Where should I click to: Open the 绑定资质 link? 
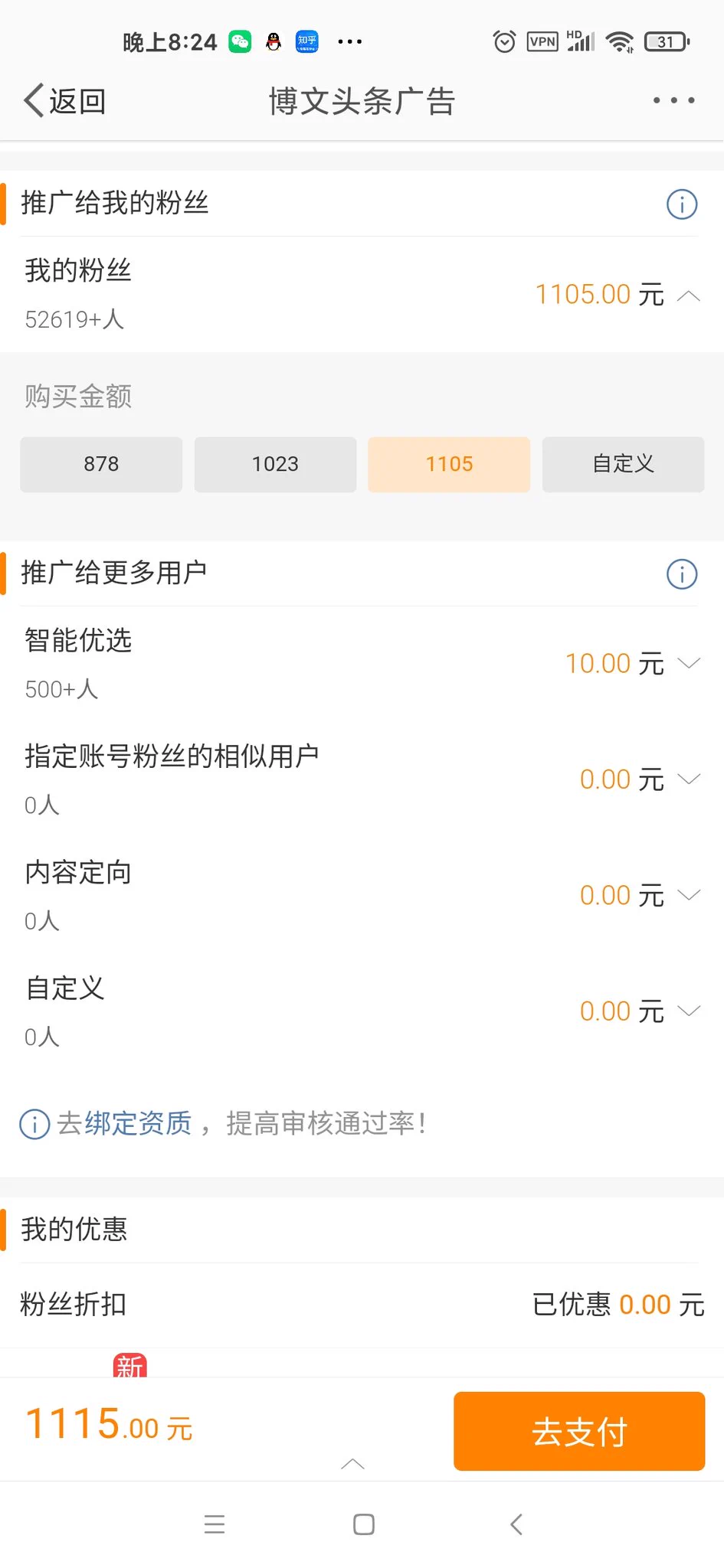(138, 1123)
